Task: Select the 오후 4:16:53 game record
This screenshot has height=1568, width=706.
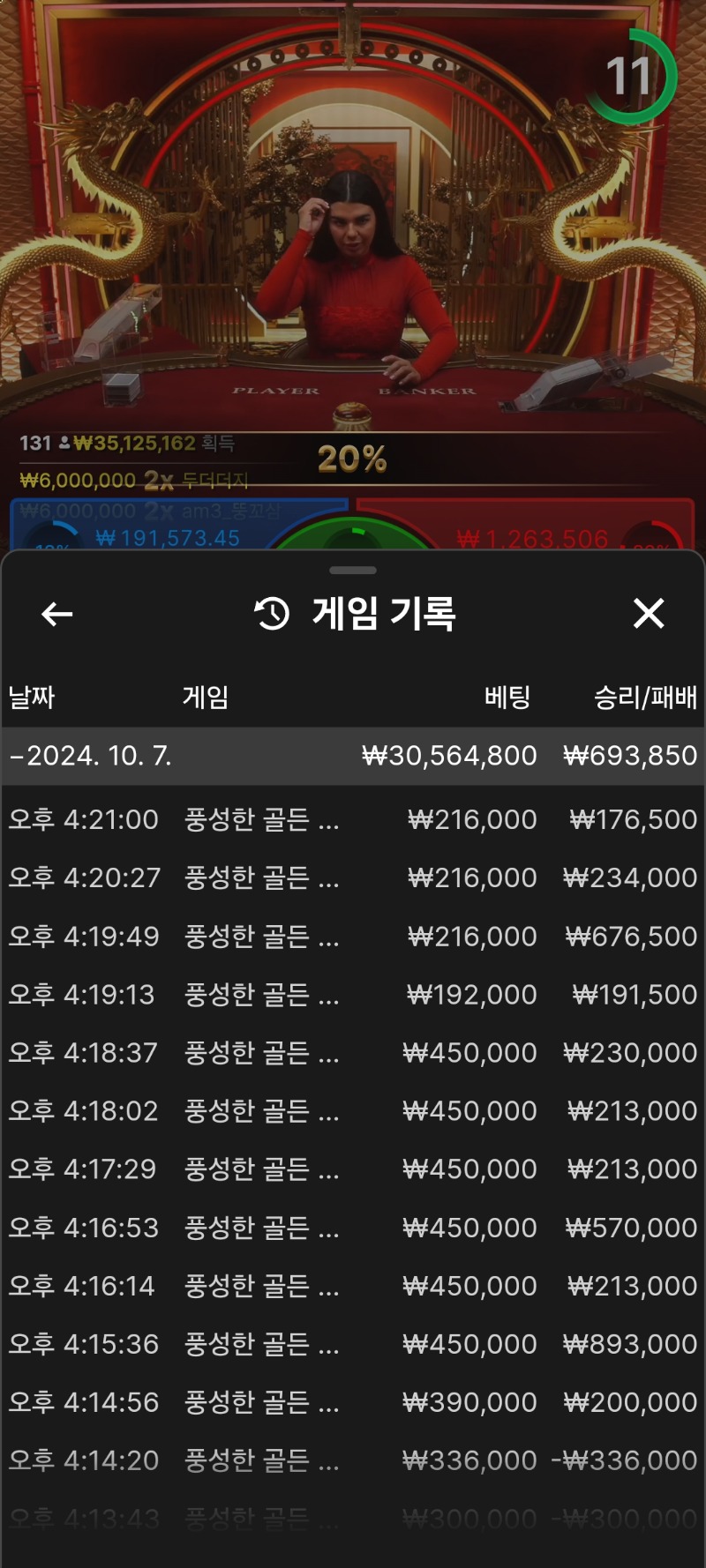Action: 353,1227
